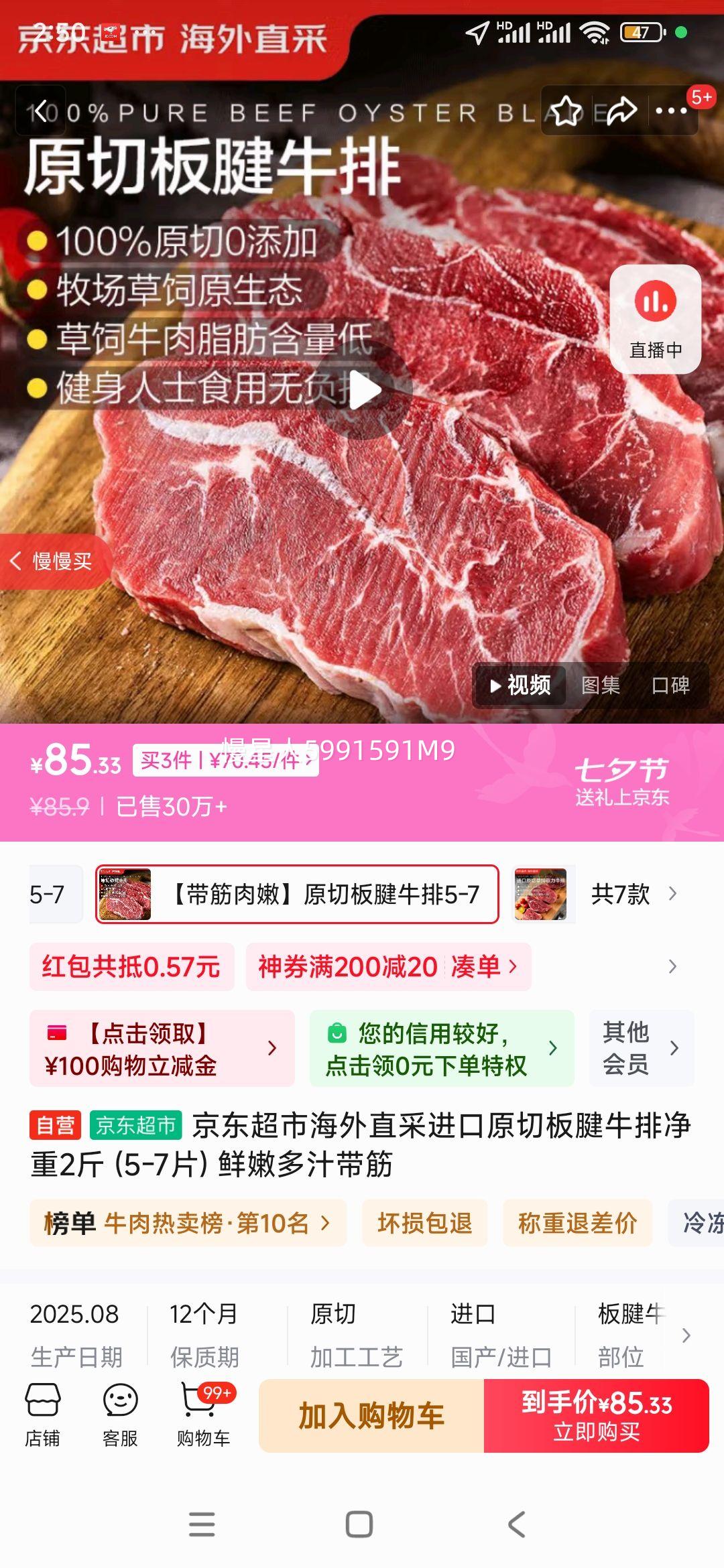Image resolution: width=724 pixels, height=1568 pixels.
Task: Switch to the 口碑 tab
Action: (x=670, y=685)
